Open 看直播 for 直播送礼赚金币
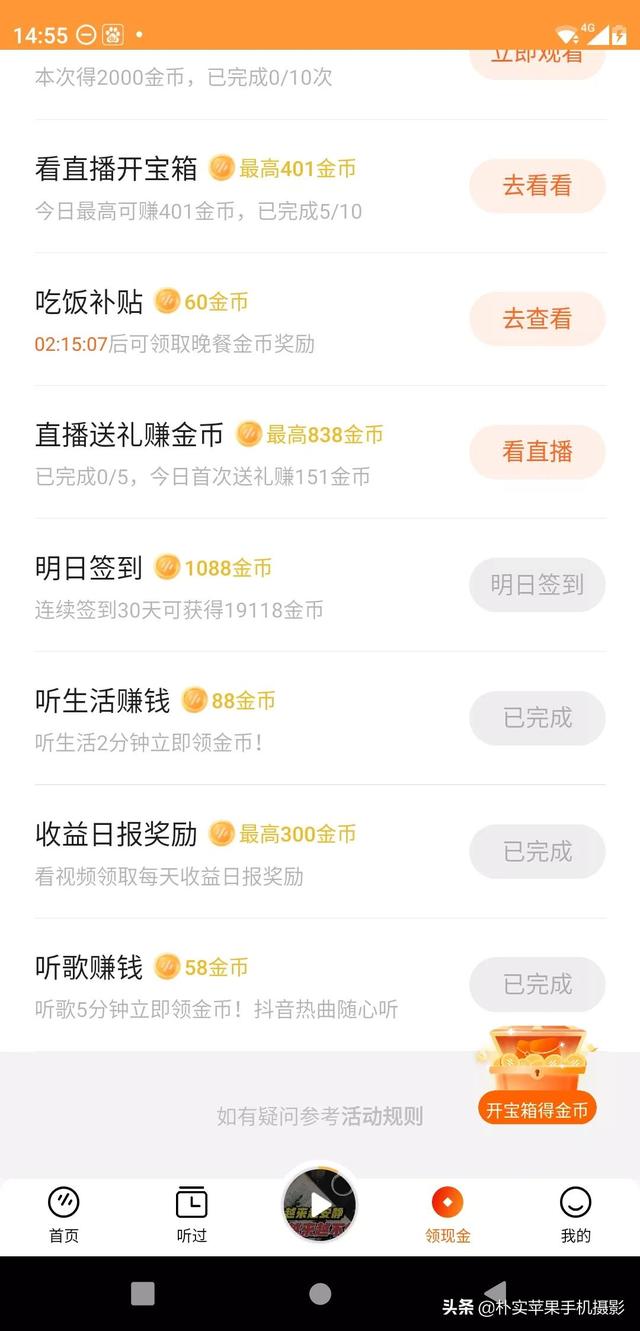Viewport: 640px width, 1331px height. coord(537,452)
